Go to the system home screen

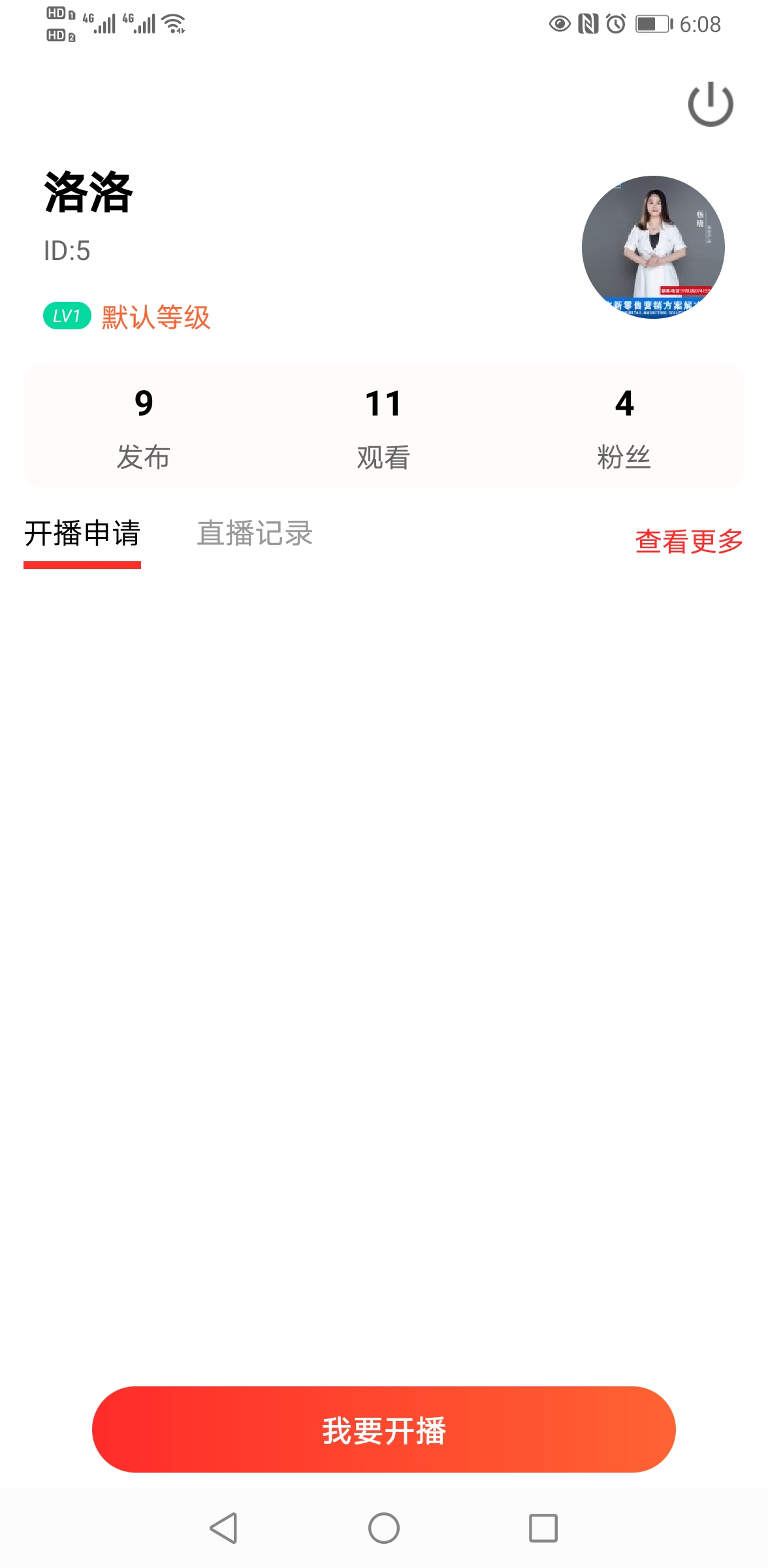click(384, 1528)
